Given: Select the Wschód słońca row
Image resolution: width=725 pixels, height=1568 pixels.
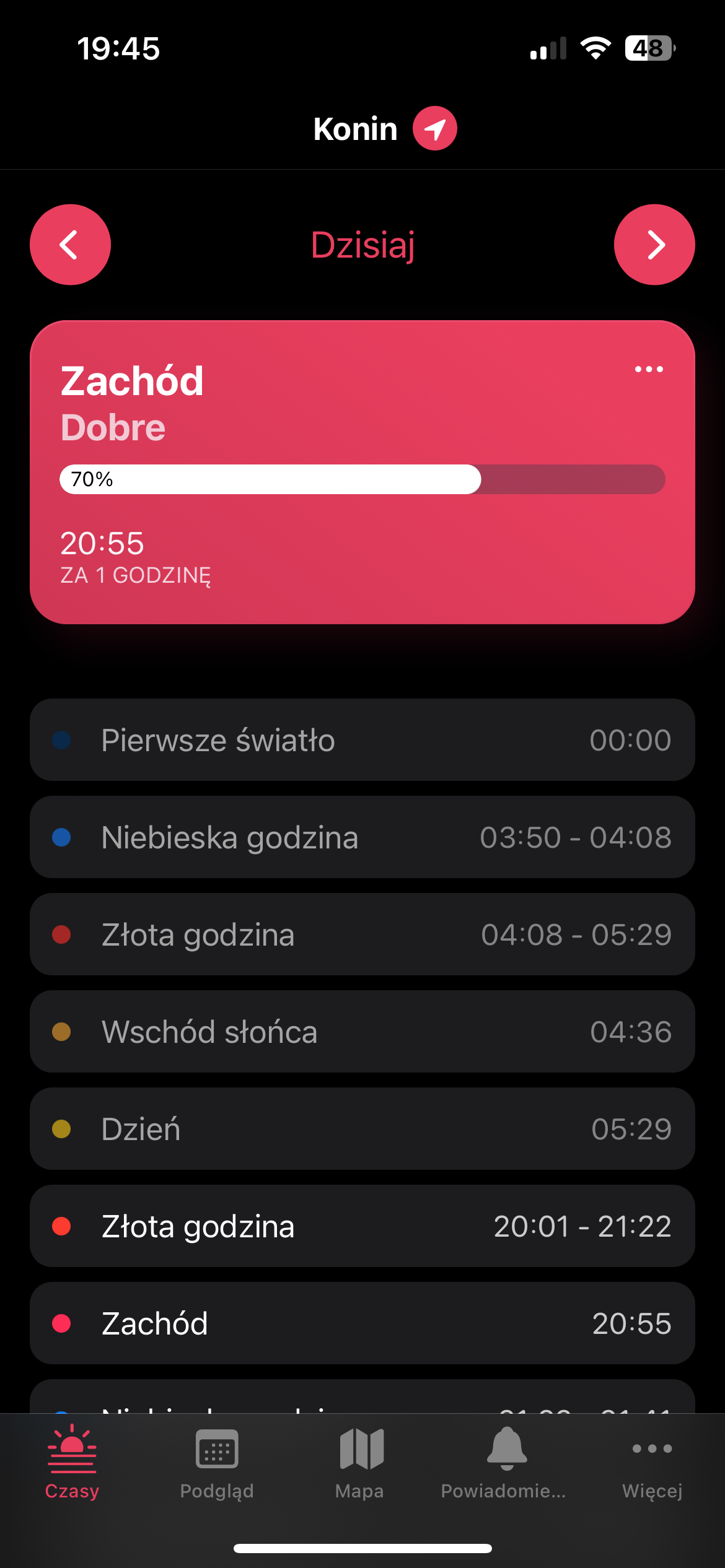Looking at the screenshot, I should pos(362,1032).
